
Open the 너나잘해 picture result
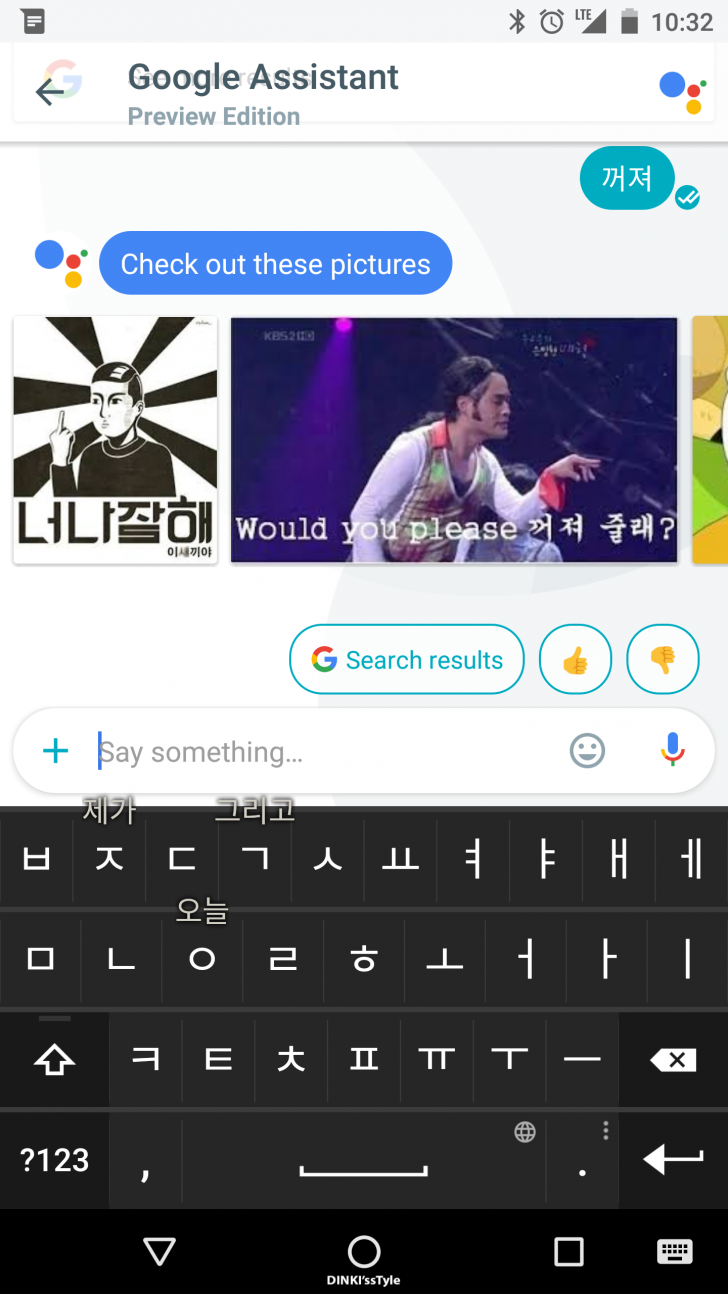115,440
